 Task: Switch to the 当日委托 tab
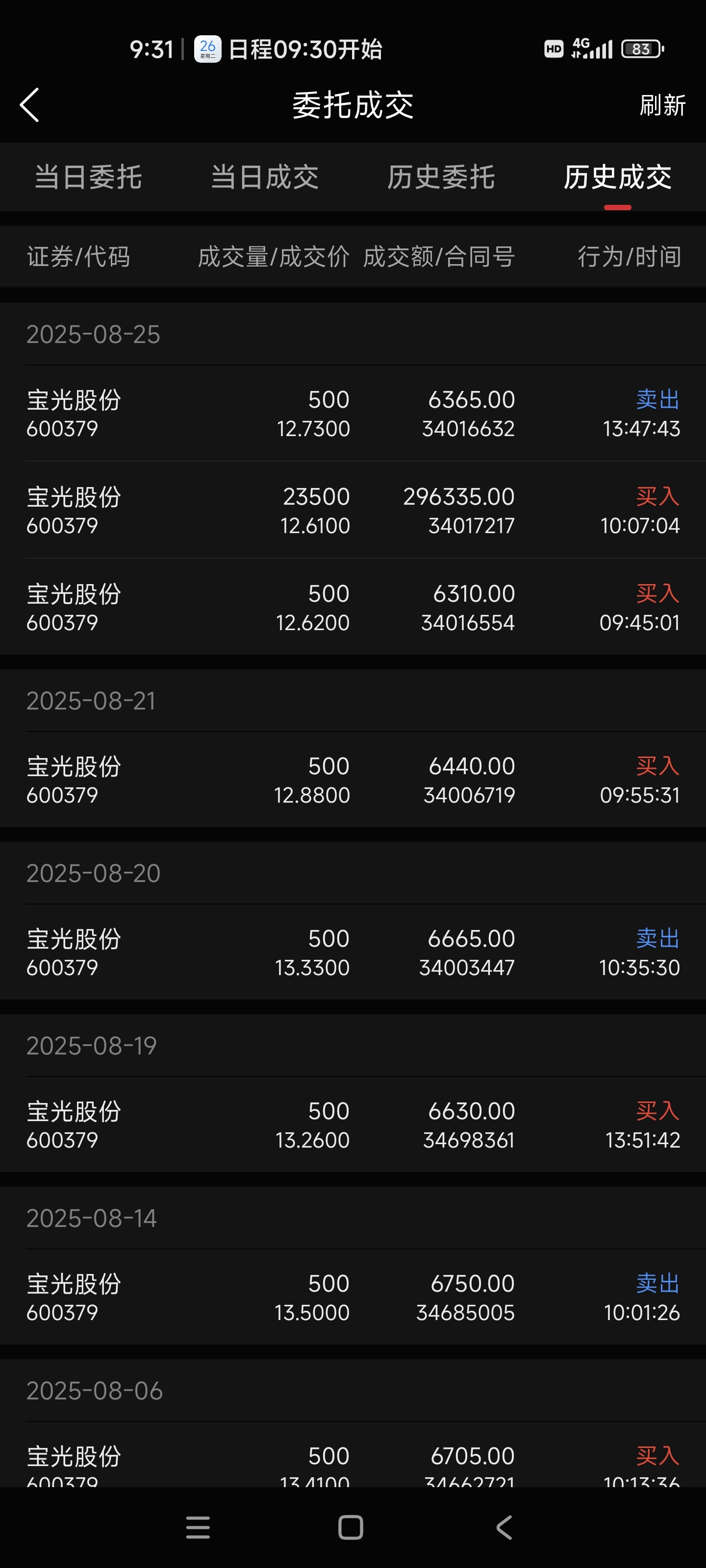(x=88, y=177)
